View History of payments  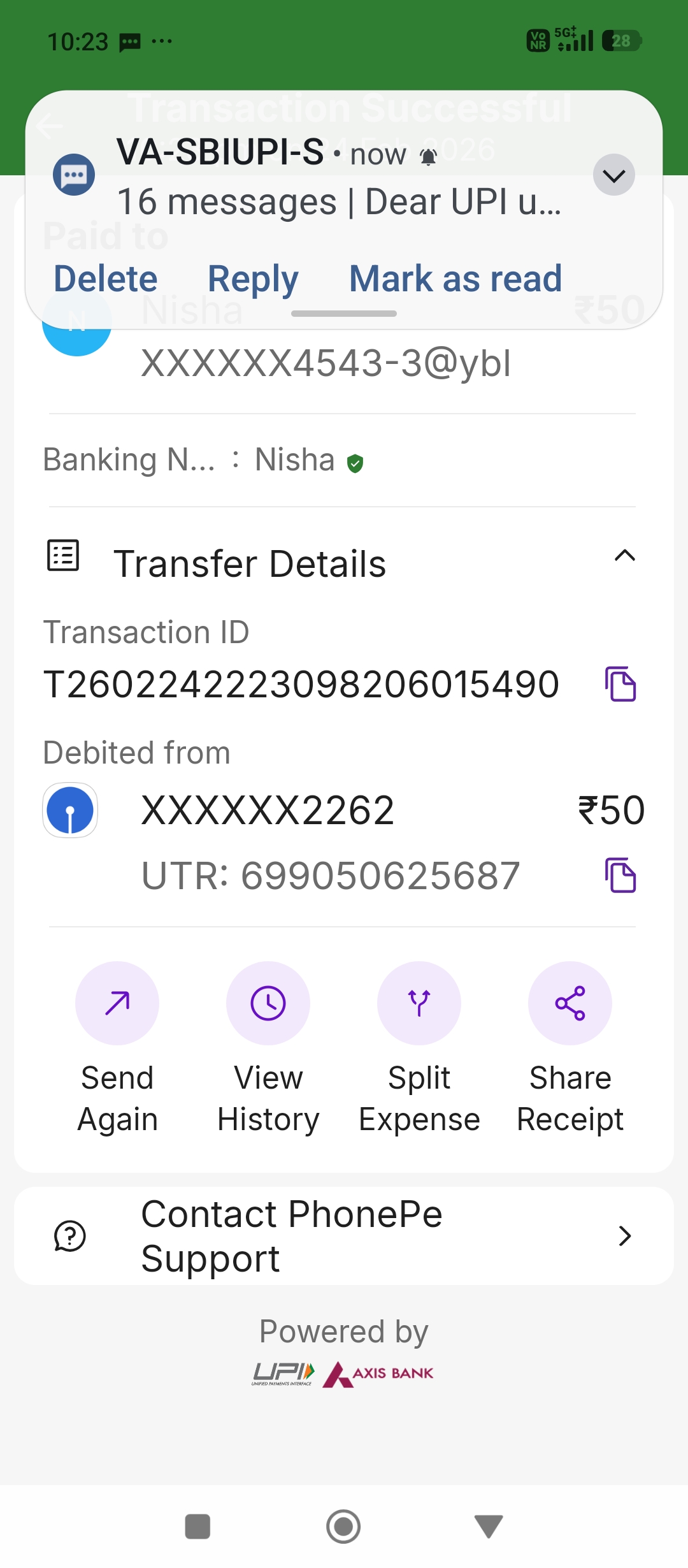268,1003
